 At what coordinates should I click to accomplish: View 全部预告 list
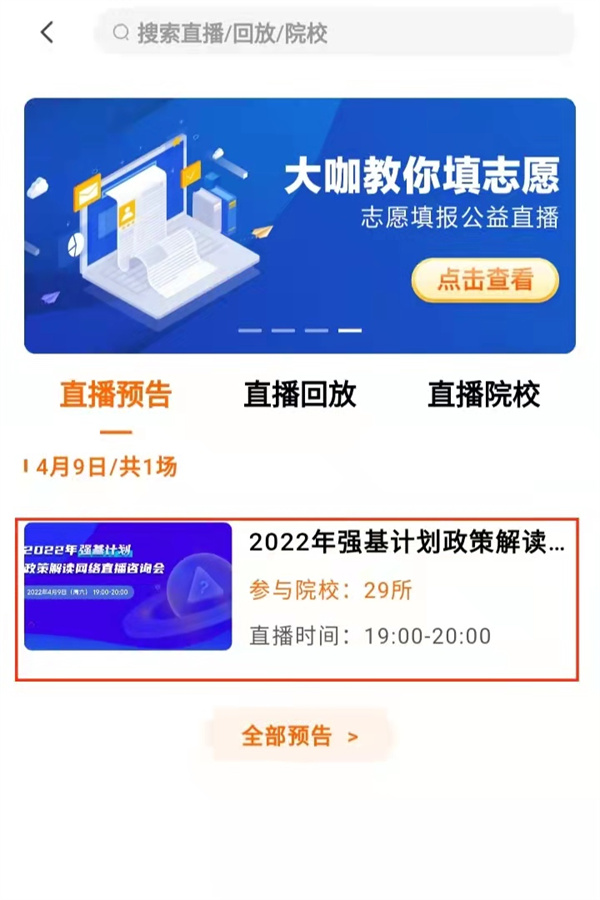(298, 737)
